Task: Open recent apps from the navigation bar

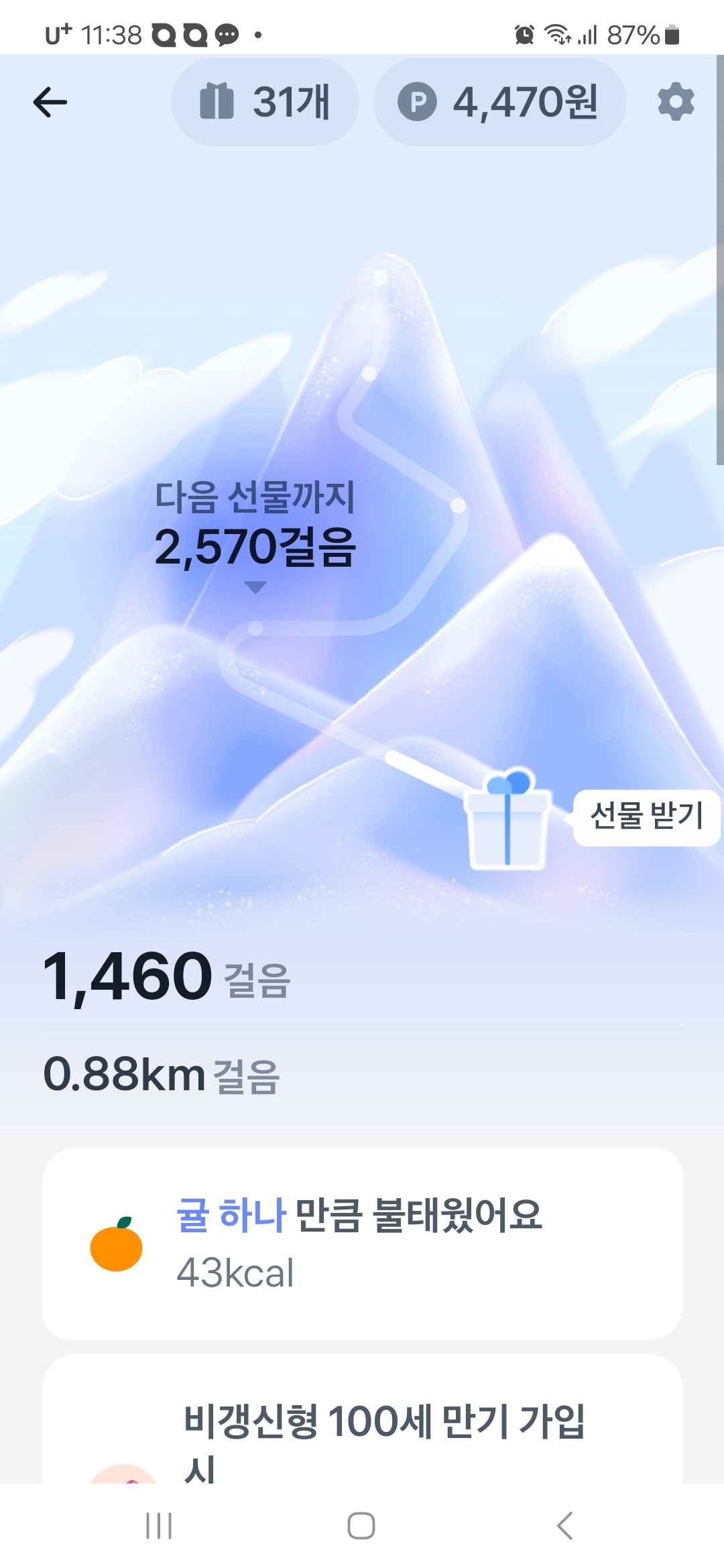Action: coord(159,1526)
